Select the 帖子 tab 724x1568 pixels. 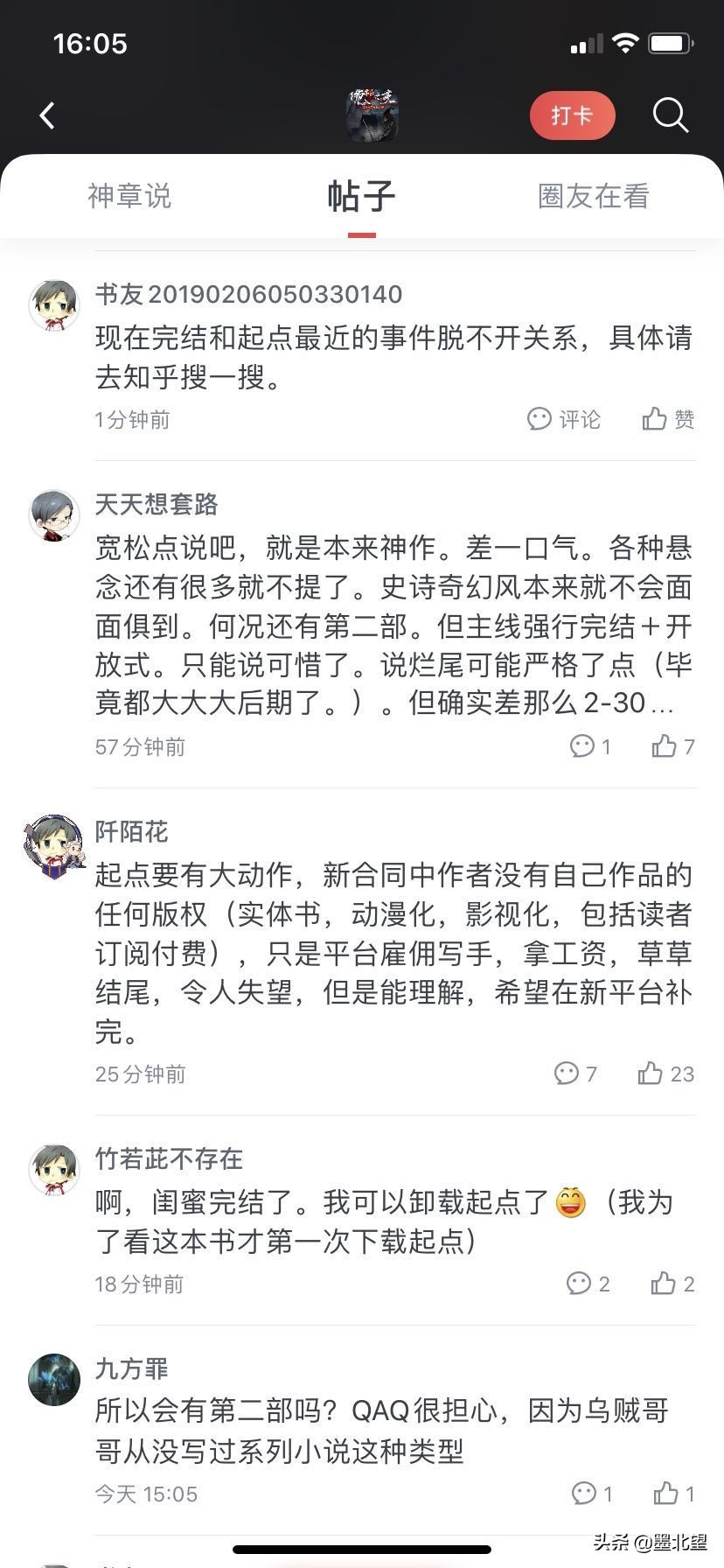pyautogui.click(x=361, y=196)
